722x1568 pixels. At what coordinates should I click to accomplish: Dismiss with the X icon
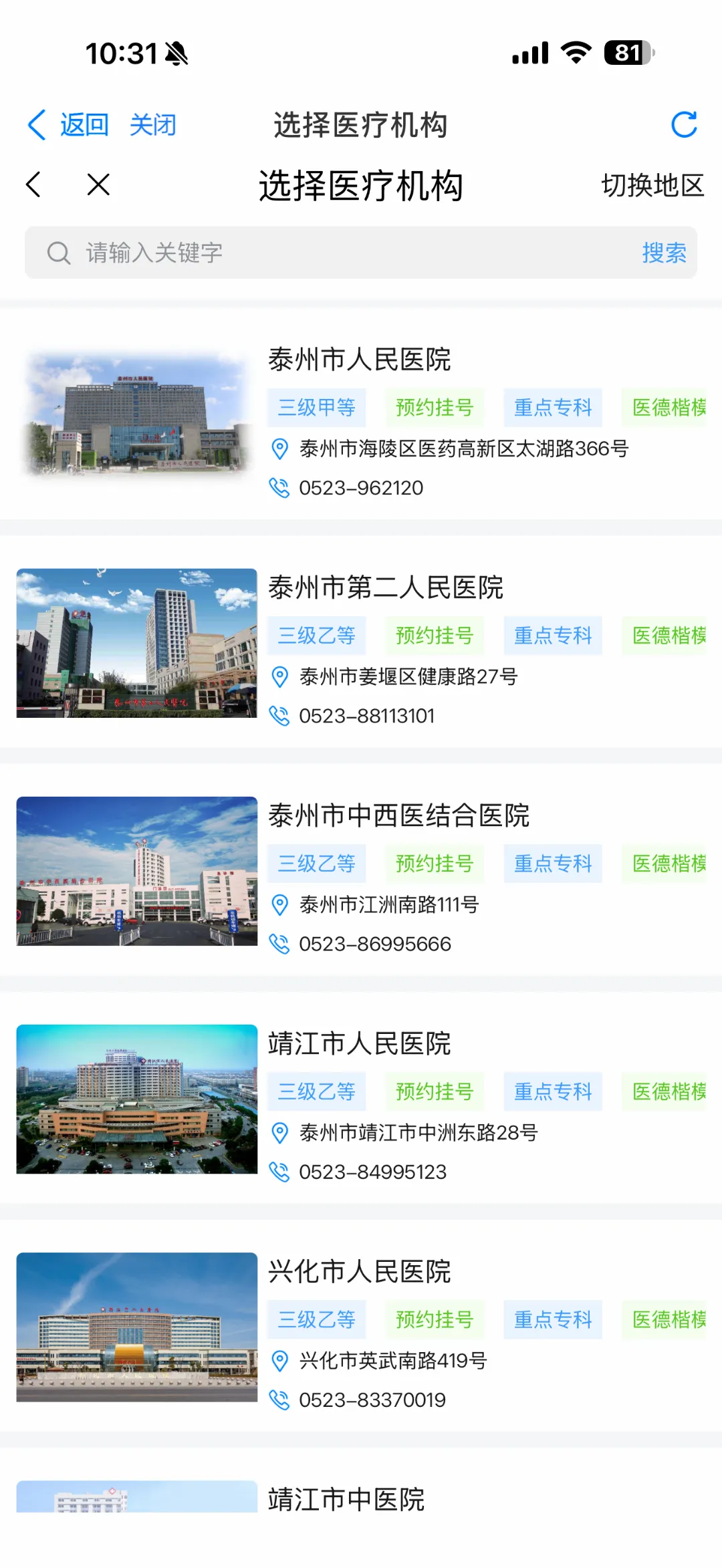click(x=98, y=184)
